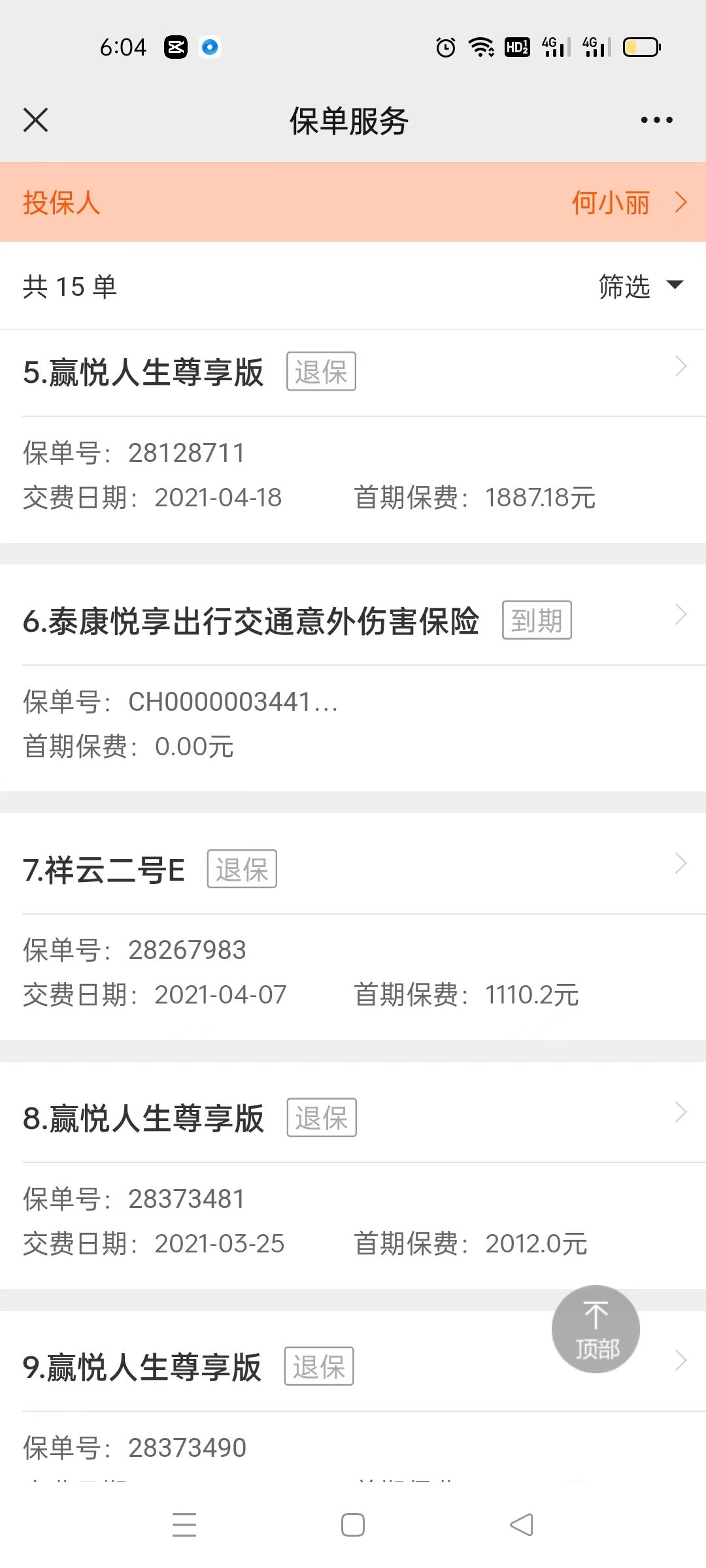
Task: Go back using system navigation triangle
Action: (522, 1526)
